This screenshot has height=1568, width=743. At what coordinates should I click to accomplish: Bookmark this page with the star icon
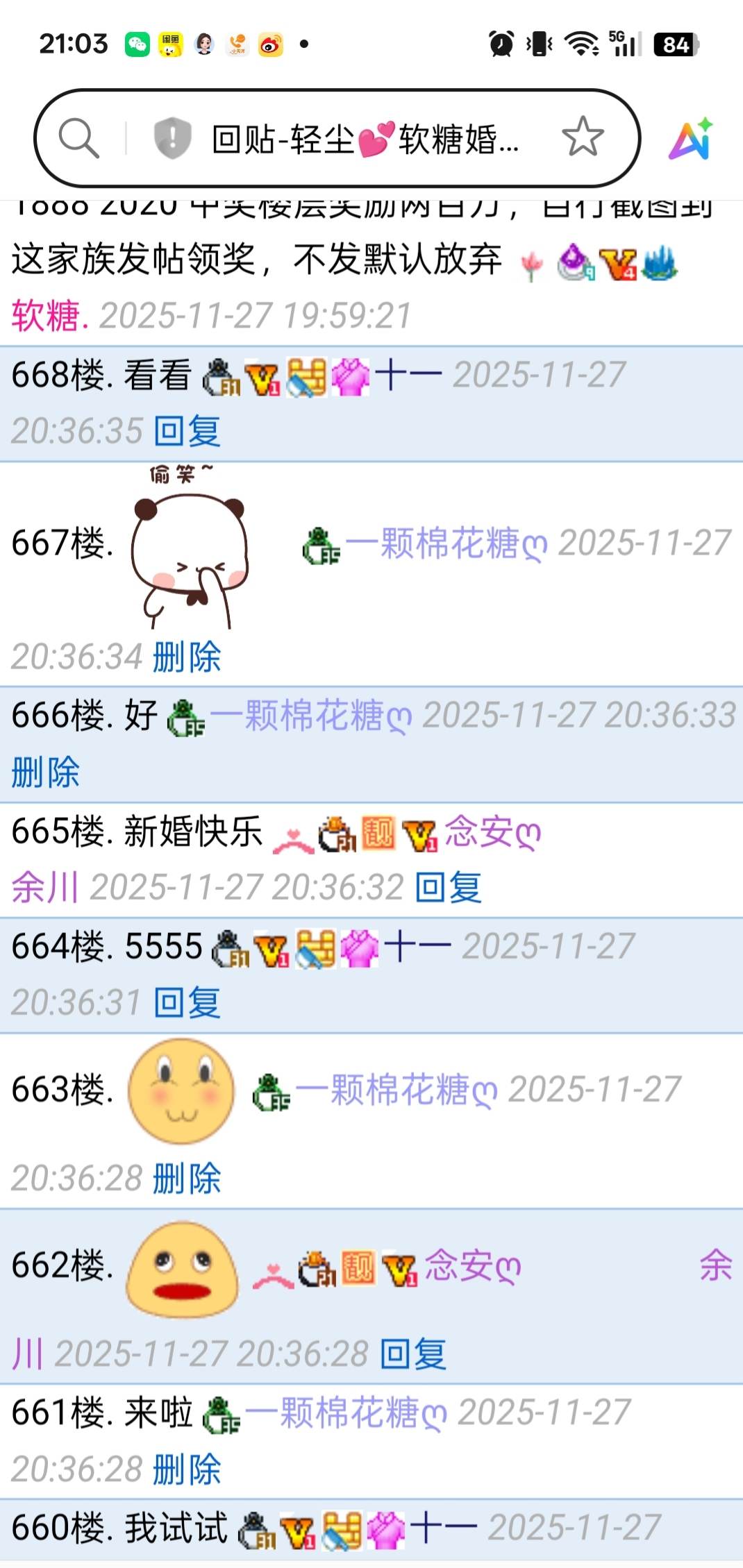pos(582,137)
